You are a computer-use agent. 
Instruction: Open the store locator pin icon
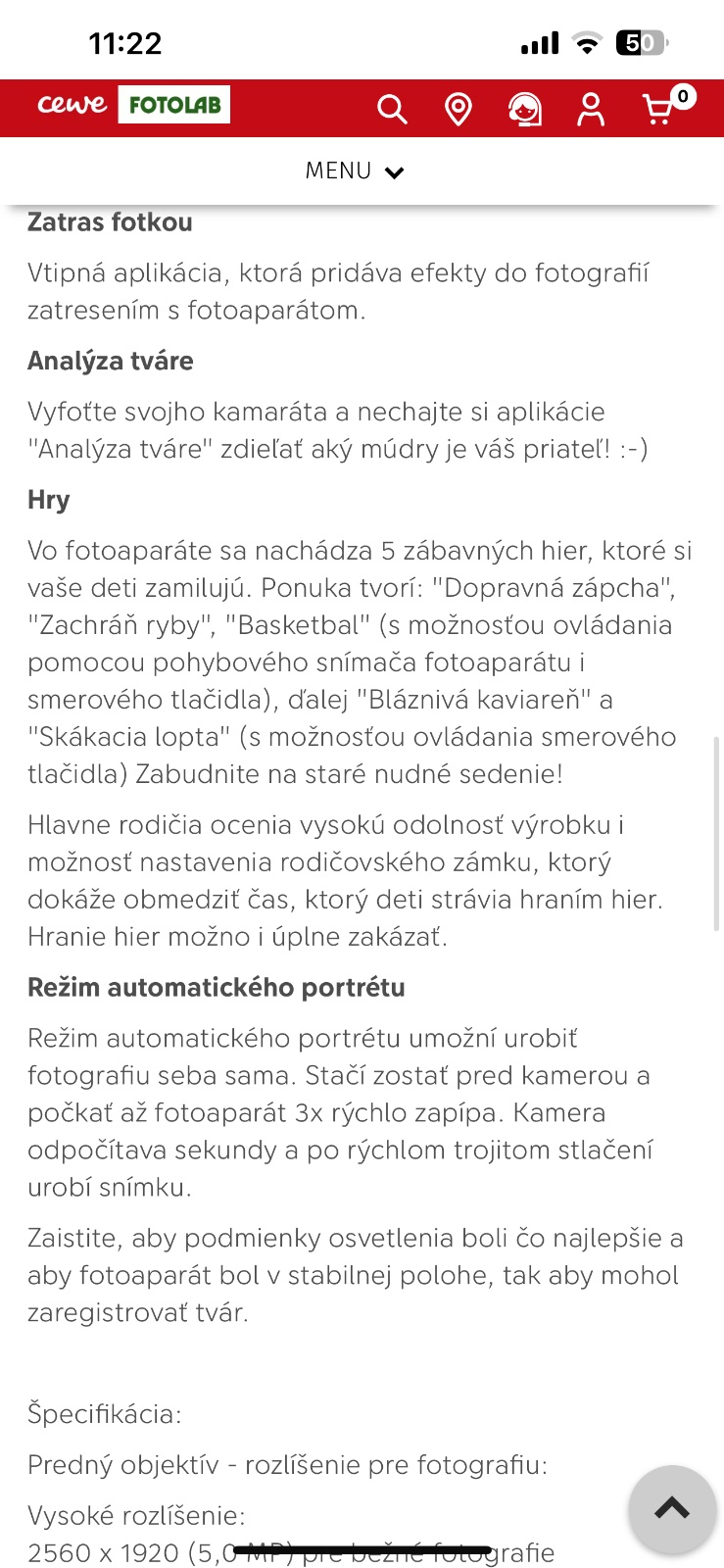coord(458,109)
